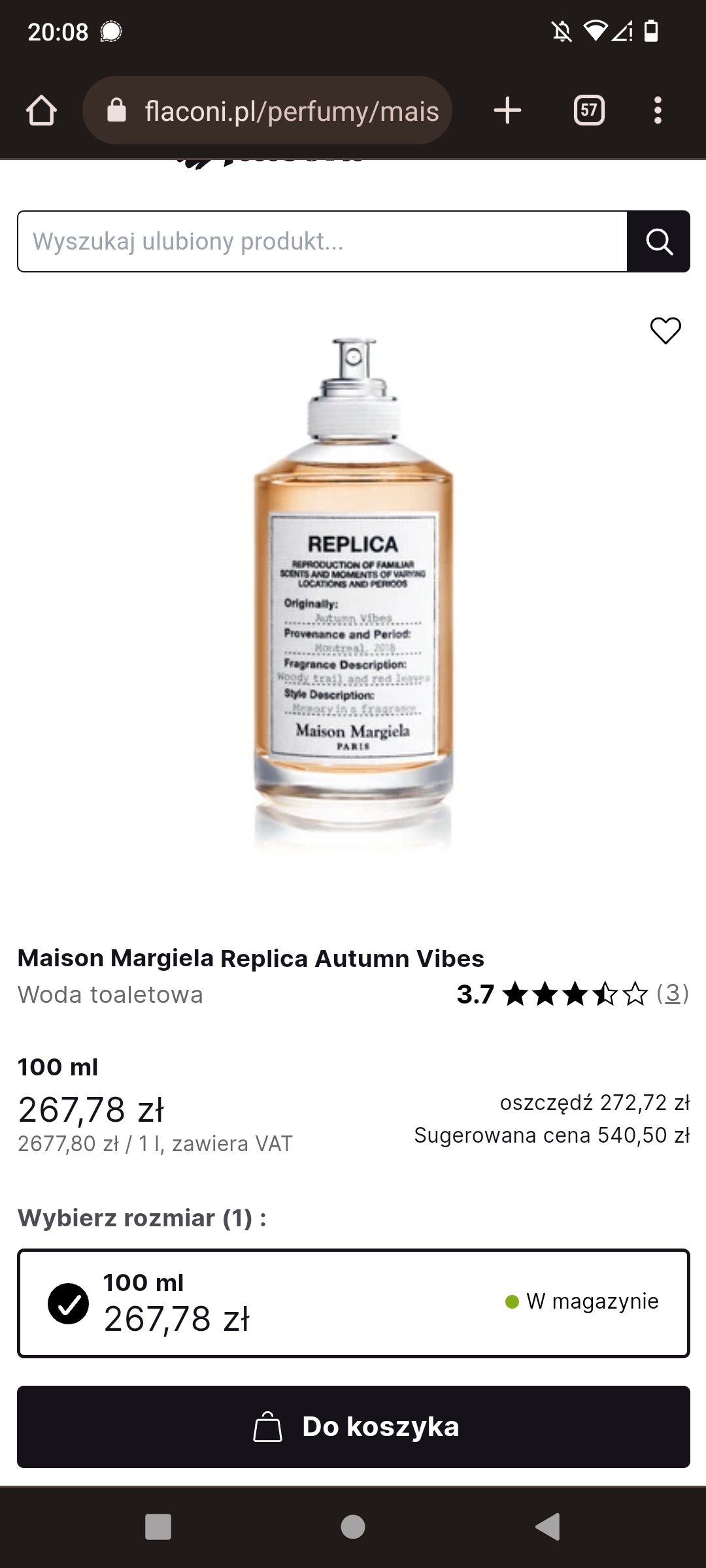The height and width of the screenshot is (1568, 706).
Task: Select the 100 ml size option
Action: click(x=353, y=1303)
